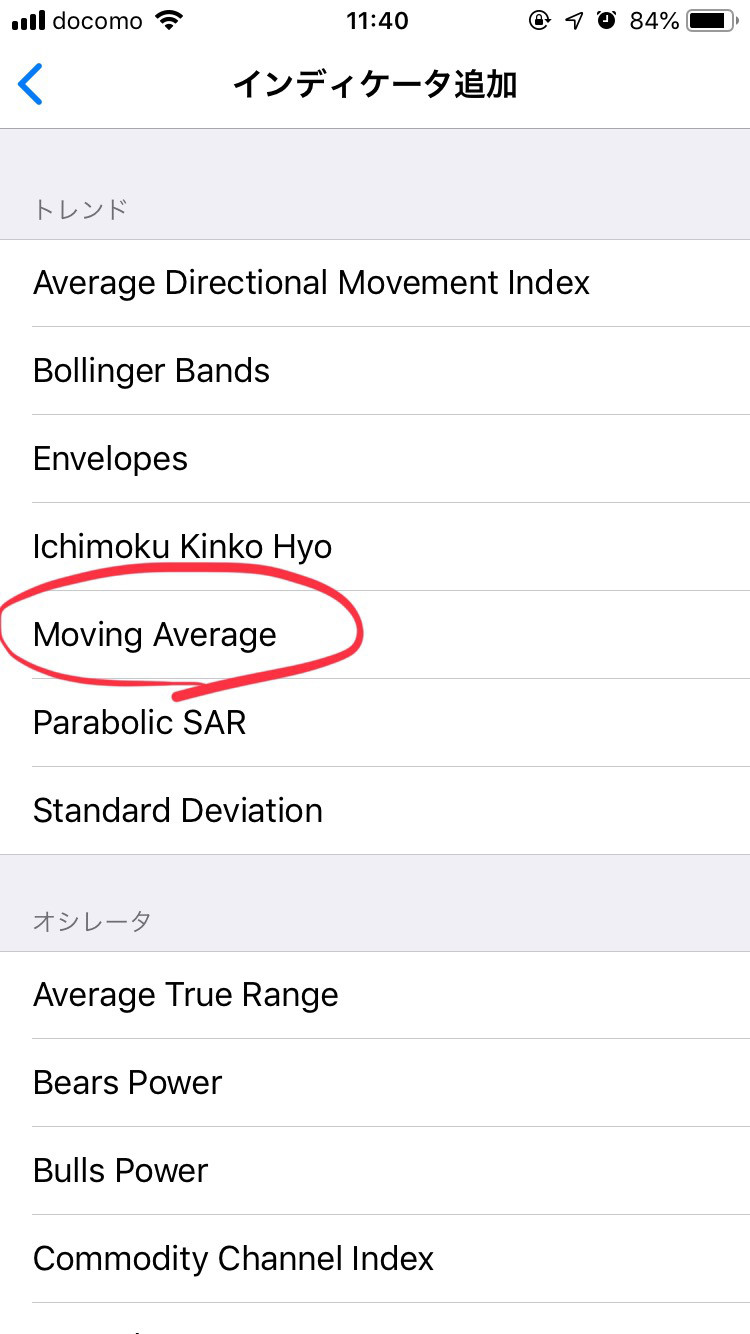Select Parabolic SAR
The width and height of the screenshot is (750, 1334).
tap(375, 723)
